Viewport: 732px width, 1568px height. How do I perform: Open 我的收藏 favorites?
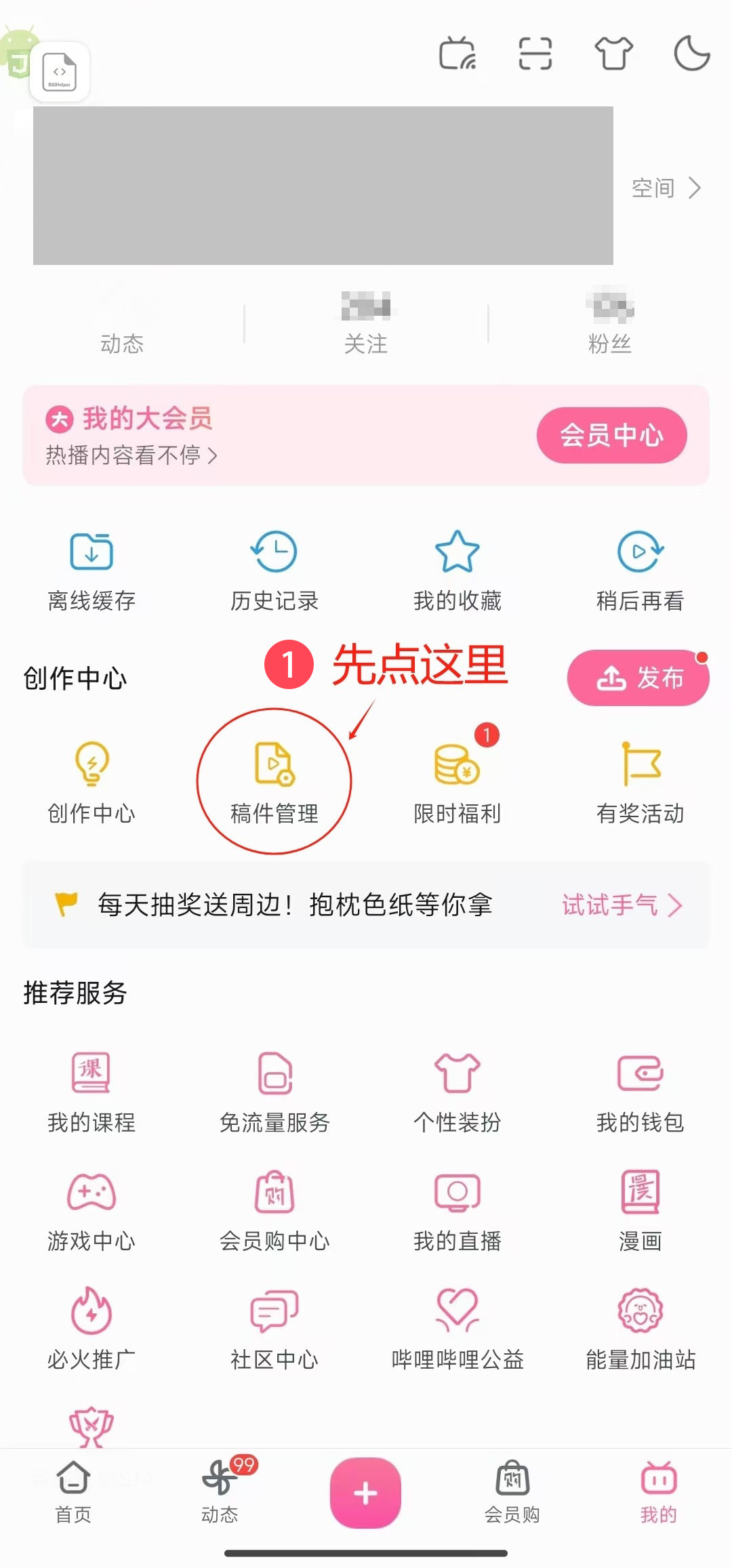[457, 571]
